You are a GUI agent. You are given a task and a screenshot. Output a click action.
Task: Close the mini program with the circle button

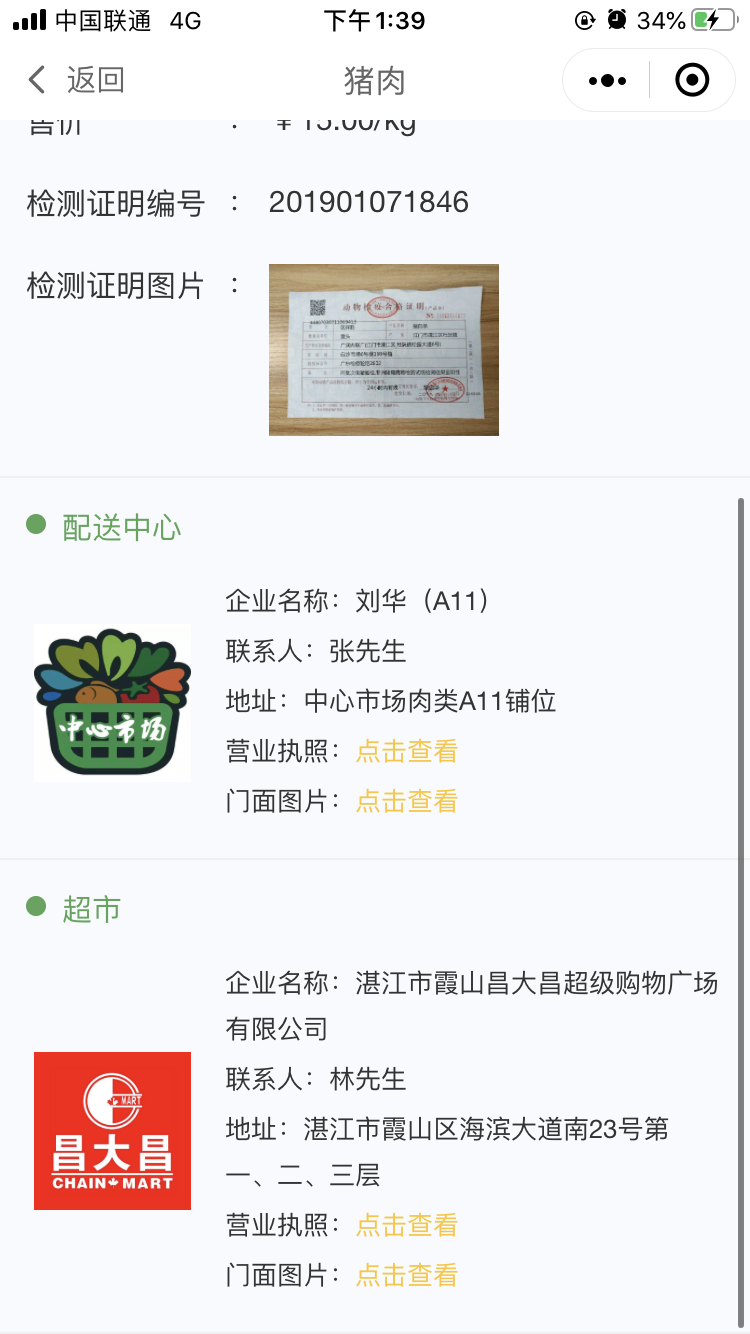tap(692, 80)
